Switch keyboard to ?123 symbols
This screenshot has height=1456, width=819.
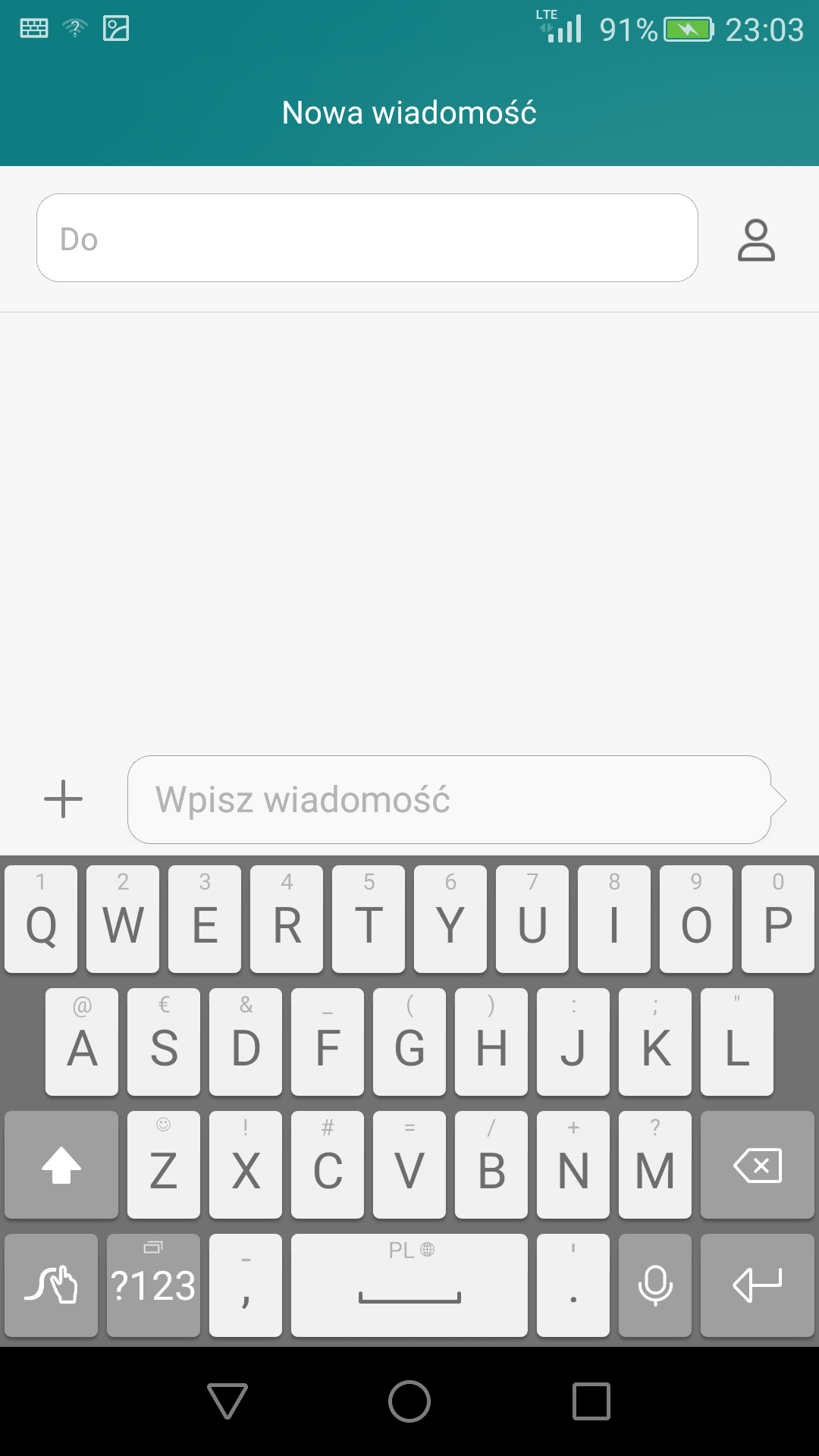[x=154, y=1285]
